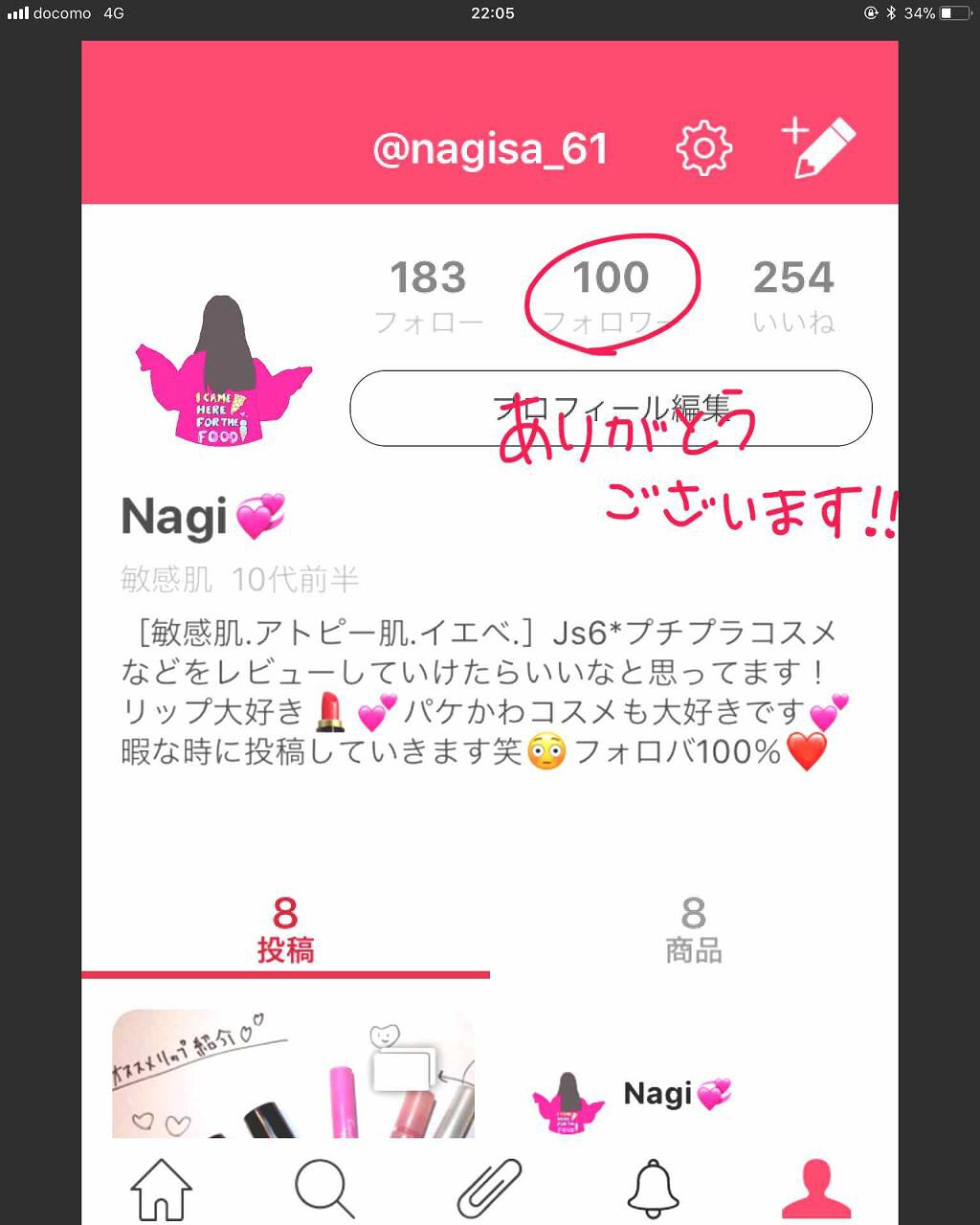The height and width of the screenshot is (1225, 980).
Task: Tap the @nagisa_61 username in the header
Action: click(x=491, y=148)
